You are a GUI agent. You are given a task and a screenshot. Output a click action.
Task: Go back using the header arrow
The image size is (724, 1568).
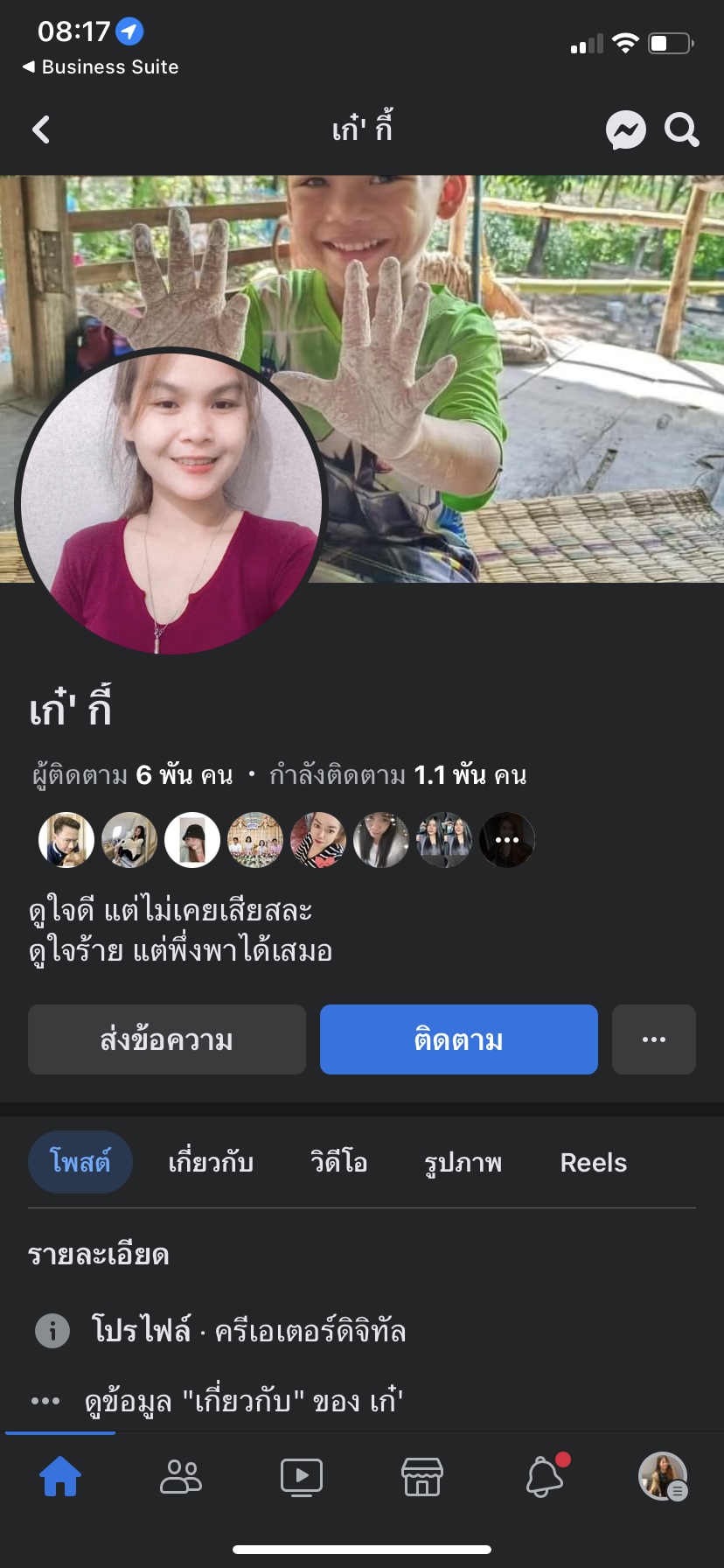click(41, 130)
